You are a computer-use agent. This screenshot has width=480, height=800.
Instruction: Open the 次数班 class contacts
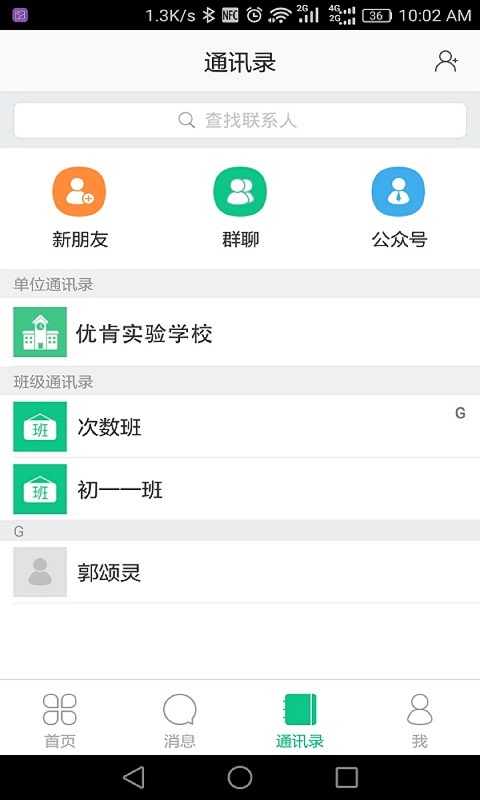tap(240, 427)
